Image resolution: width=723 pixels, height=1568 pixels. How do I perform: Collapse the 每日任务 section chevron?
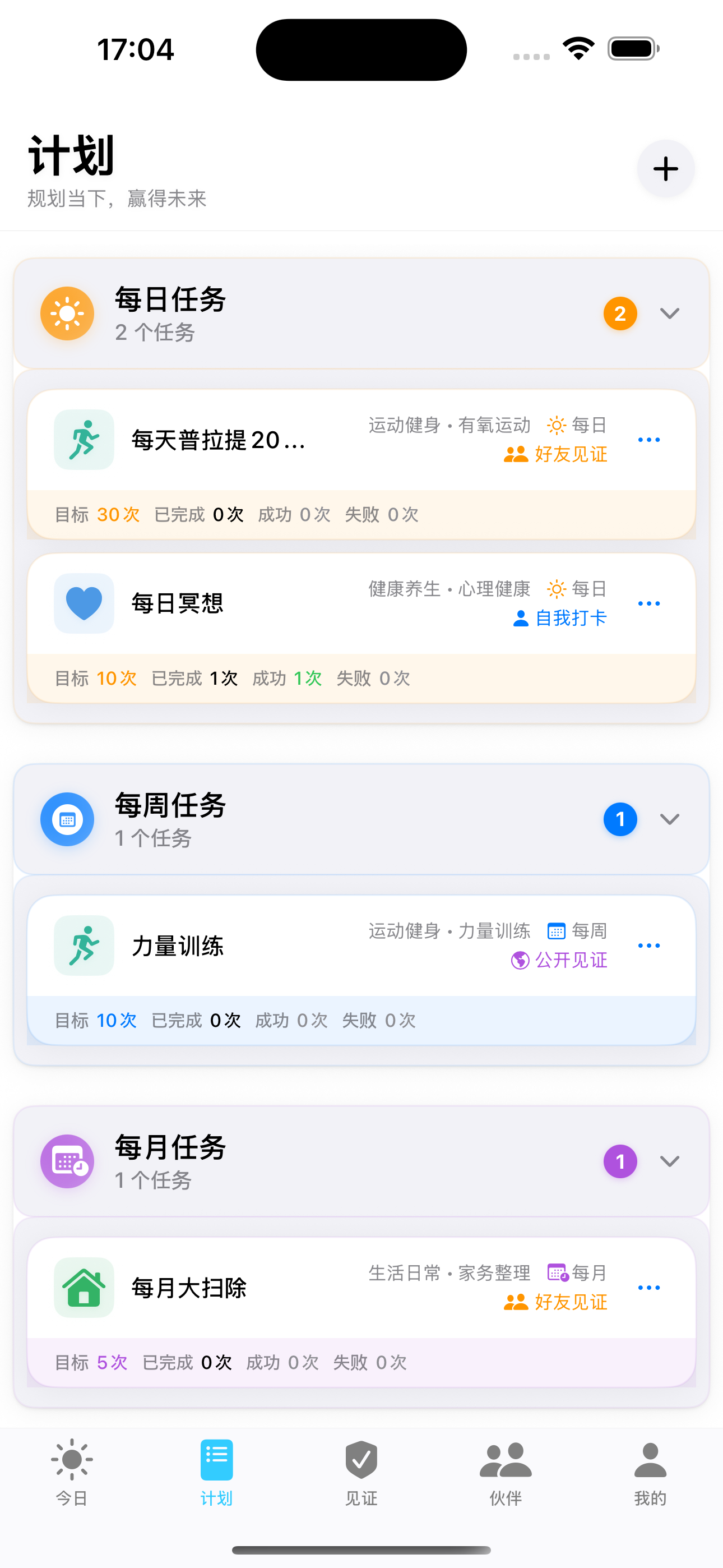(669, 313)
